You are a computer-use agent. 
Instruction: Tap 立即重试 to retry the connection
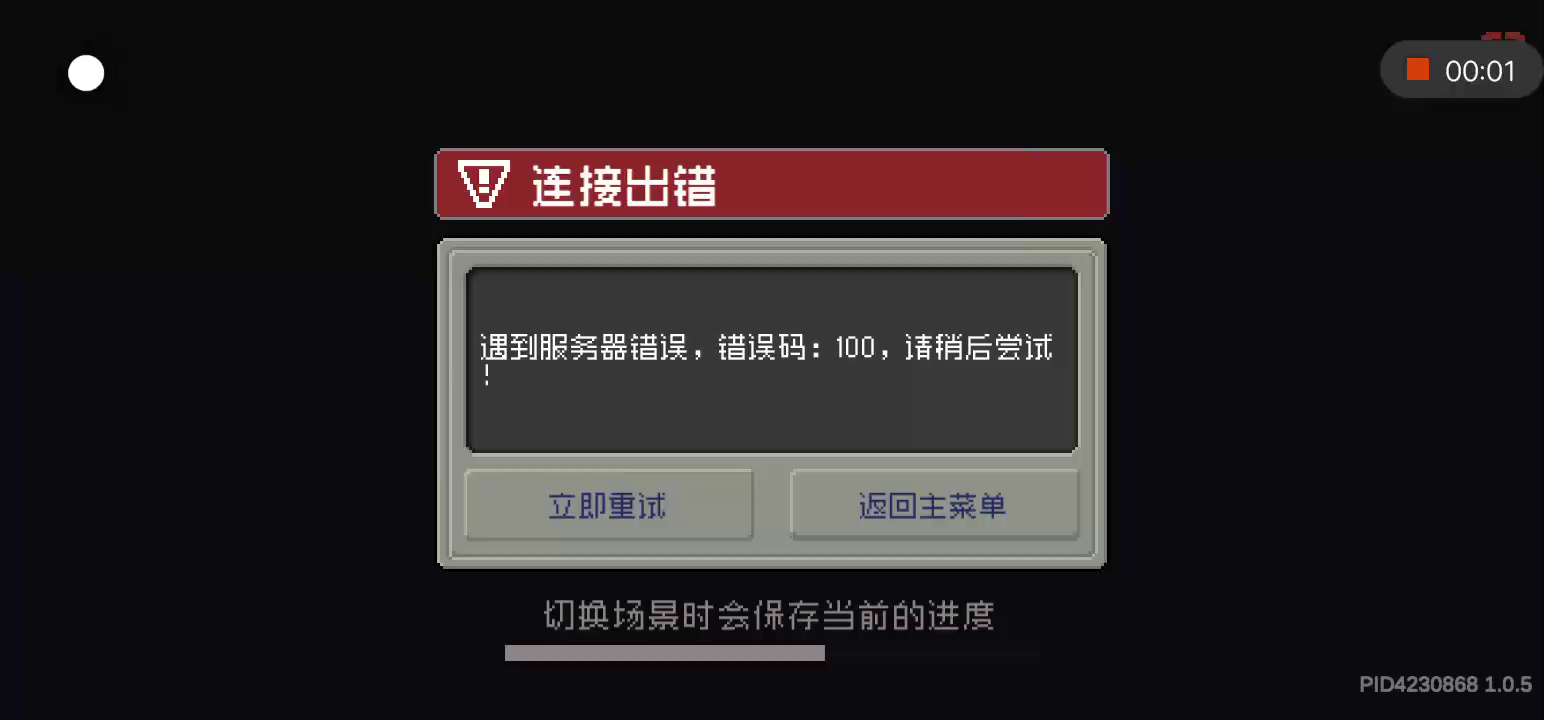(x=608, y=506)
